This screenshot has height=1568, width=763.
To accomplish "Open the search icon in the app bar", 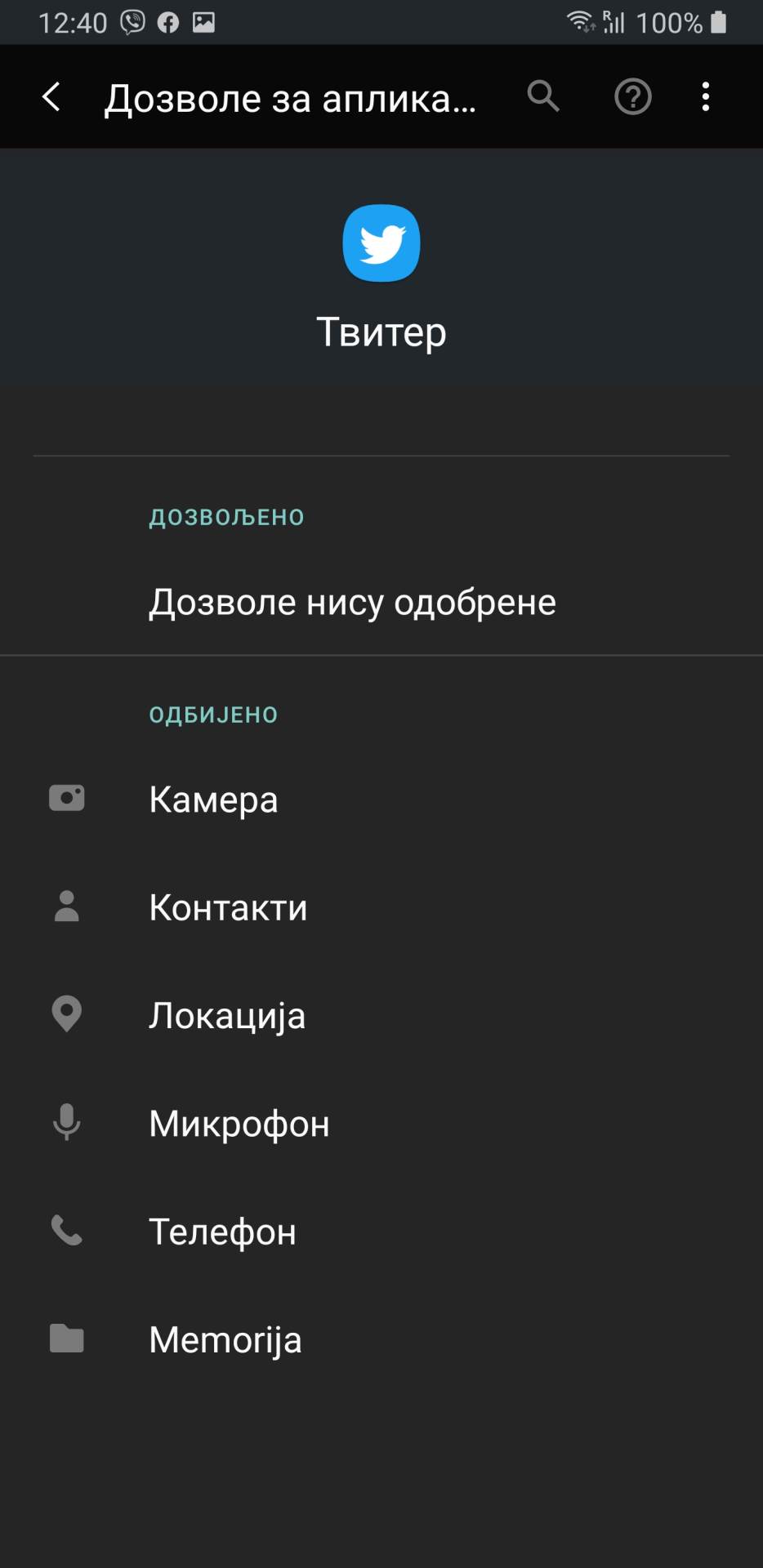I will [543, 97].
